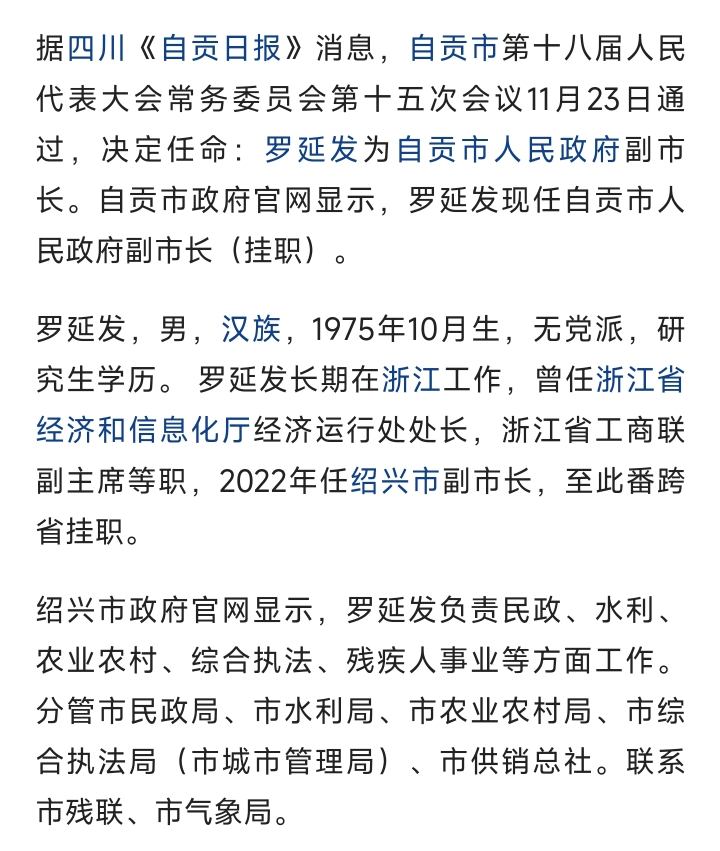This screenshot has height=851, width=720.
Task: Tap the 汉族 link
Action: (251, 328)
